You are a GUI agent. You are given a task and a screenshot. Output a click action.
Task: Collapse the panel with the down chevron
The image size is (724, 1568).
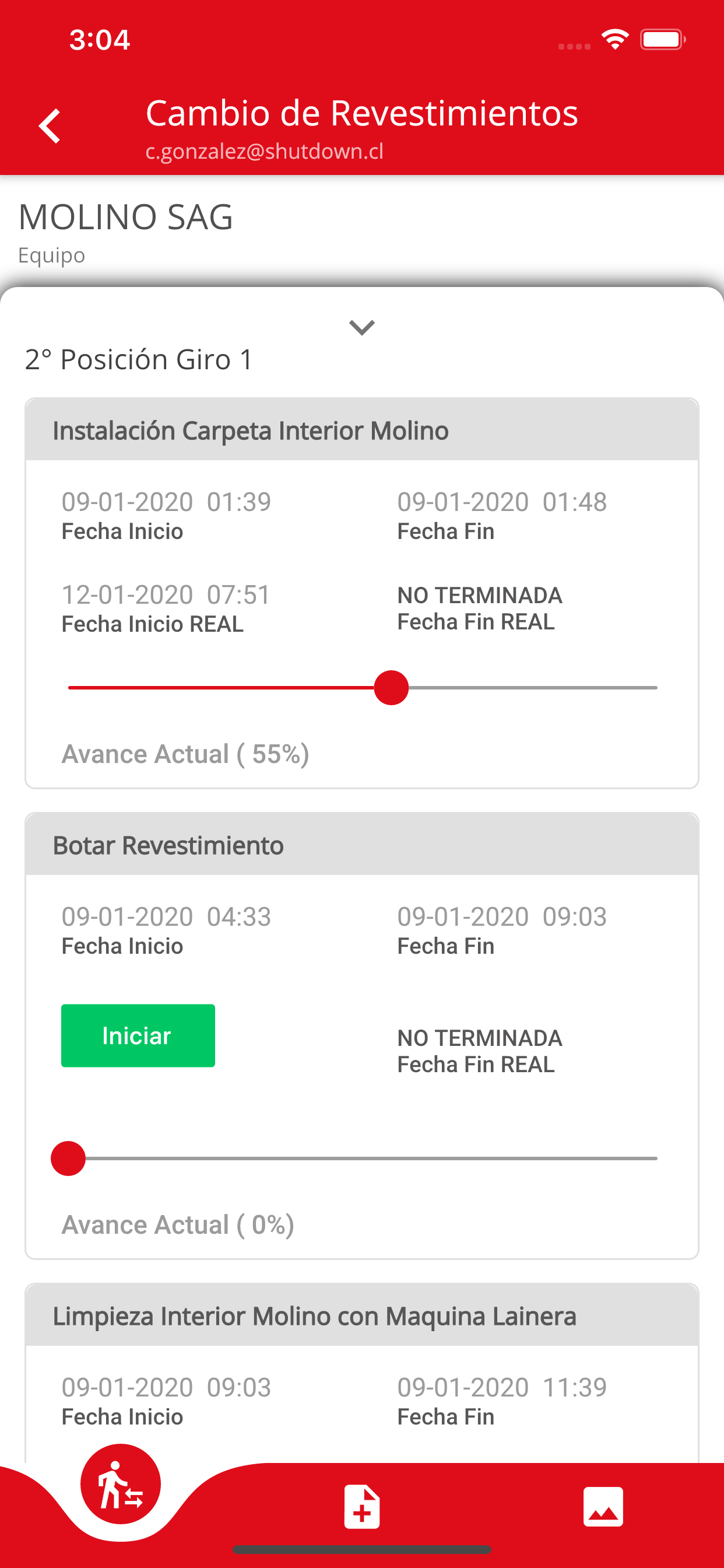(x=362, y=327)
